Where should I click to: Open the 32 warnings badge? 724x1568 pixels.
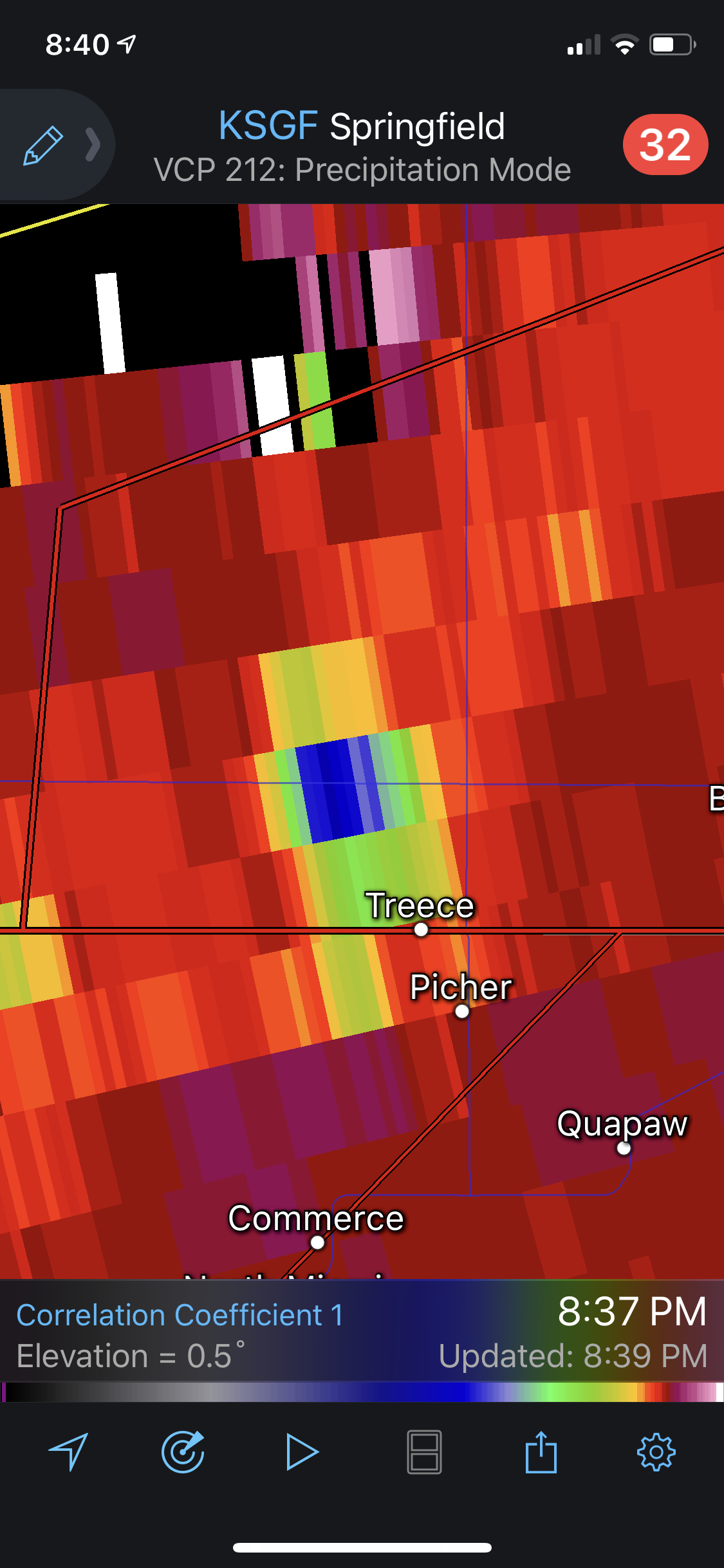click(665, 144)
